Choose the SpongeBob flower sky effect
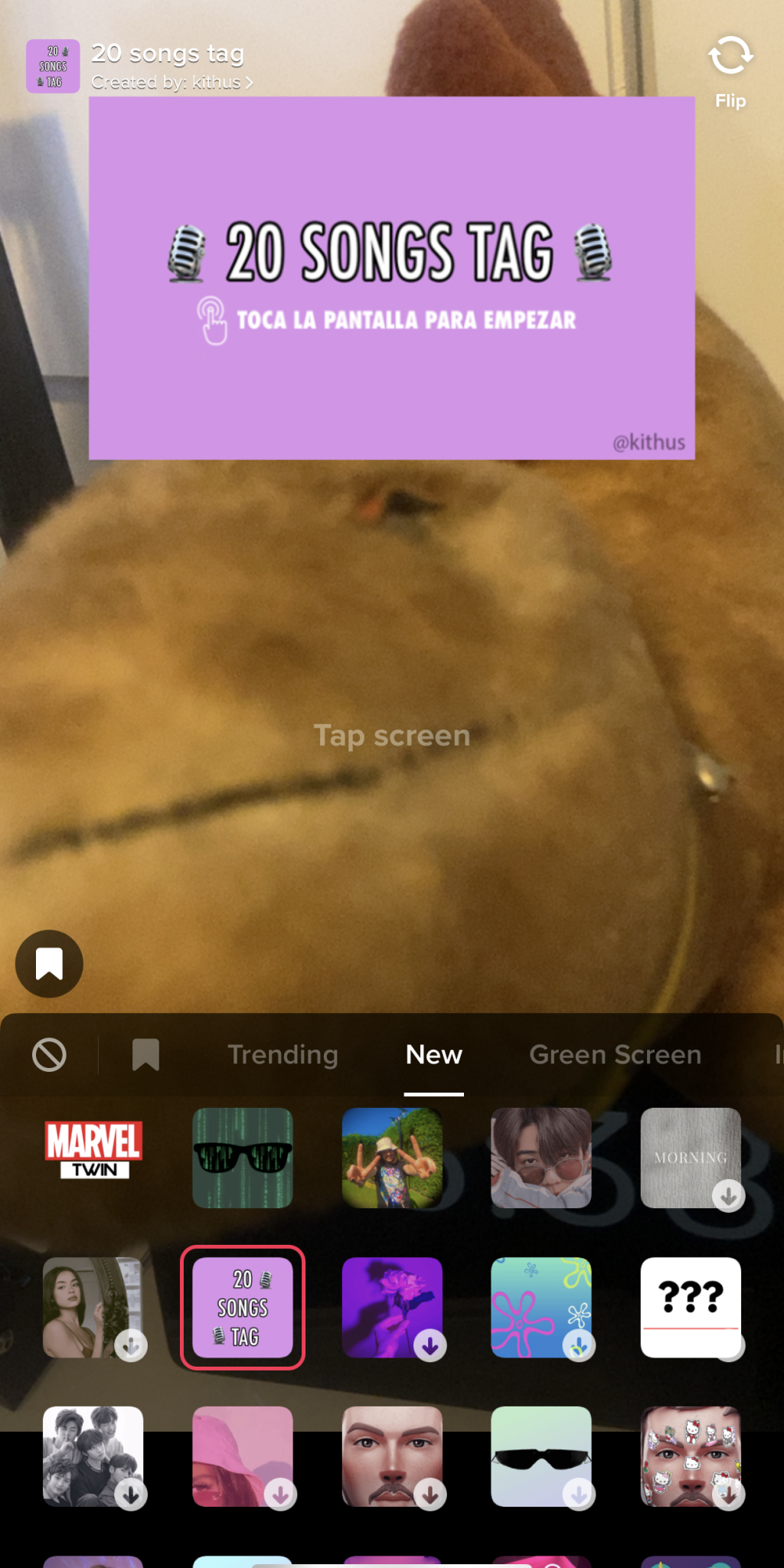 pyautogui.click(x=541, y=1306)
